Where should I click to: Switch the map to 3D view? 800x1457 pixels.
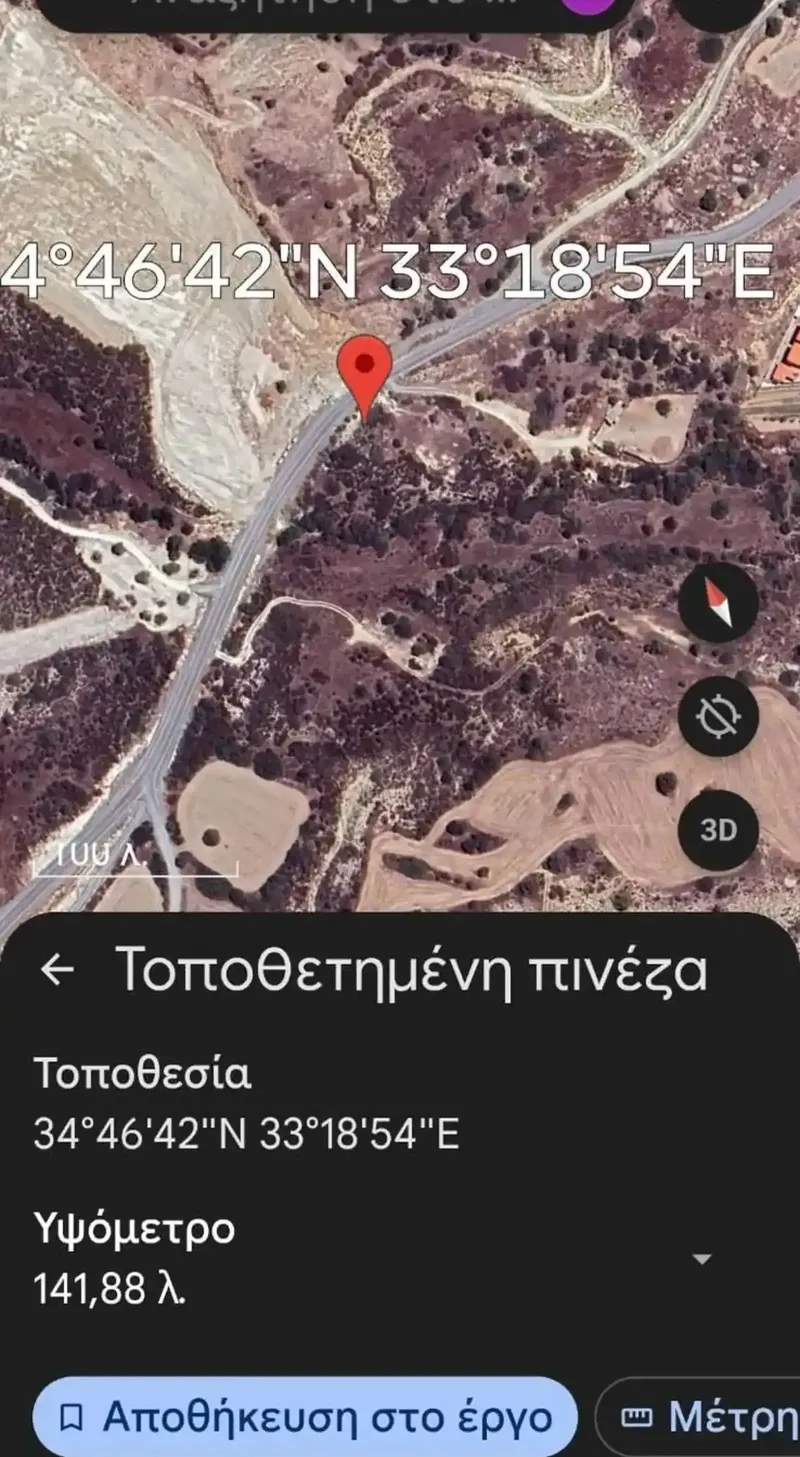(718, 830)
